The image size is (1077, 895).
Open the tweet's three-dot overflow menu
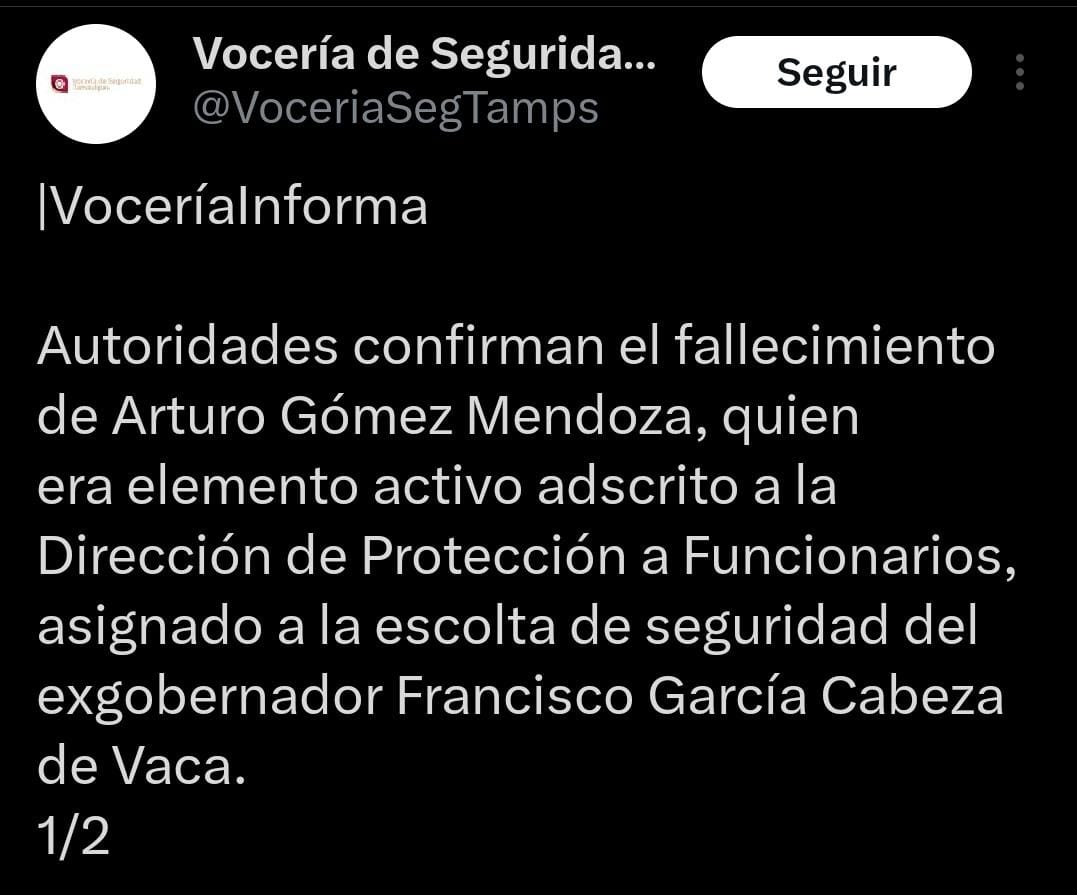click(1019, 72)
